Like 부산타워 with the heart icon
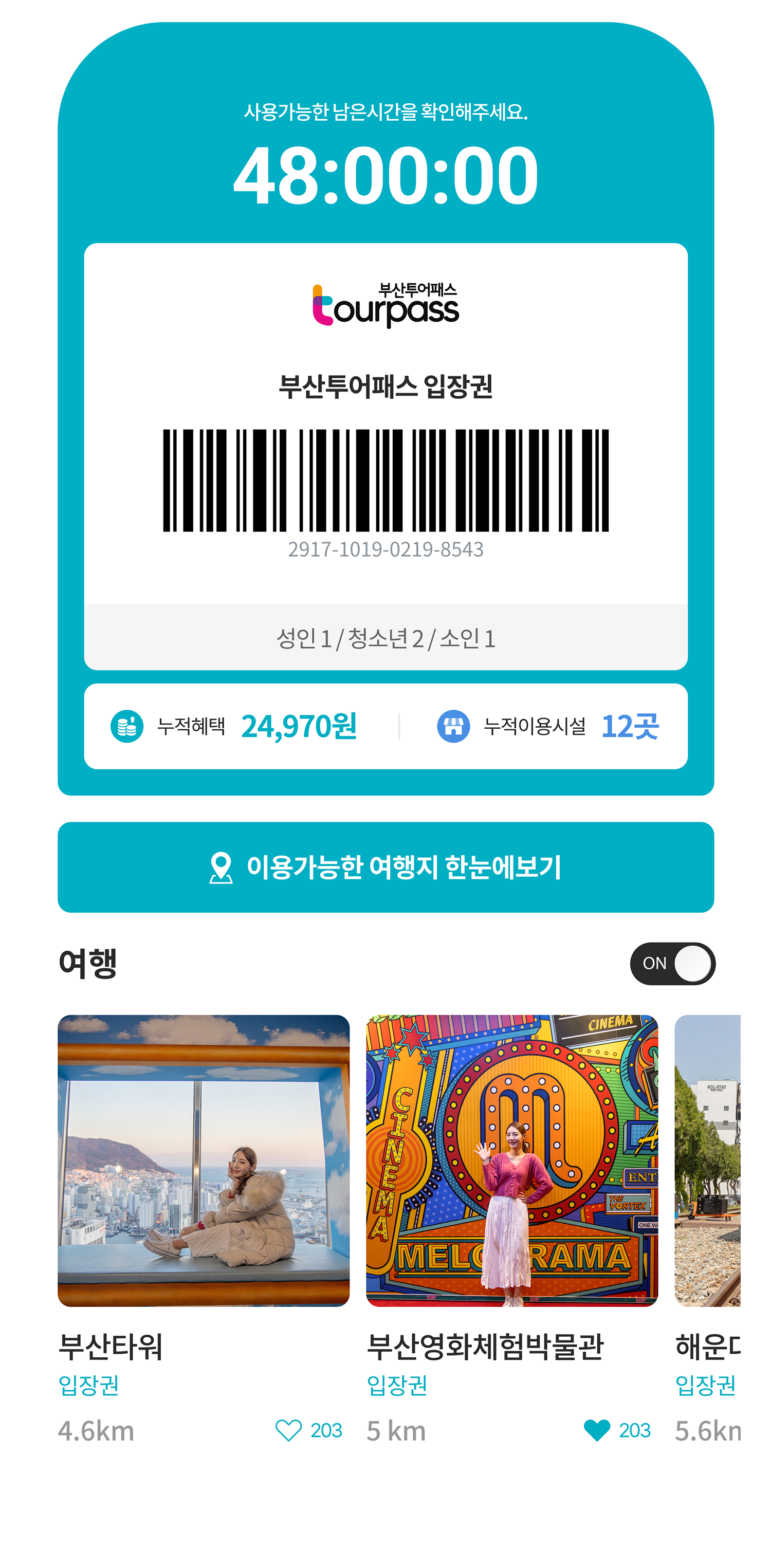 288,1430
